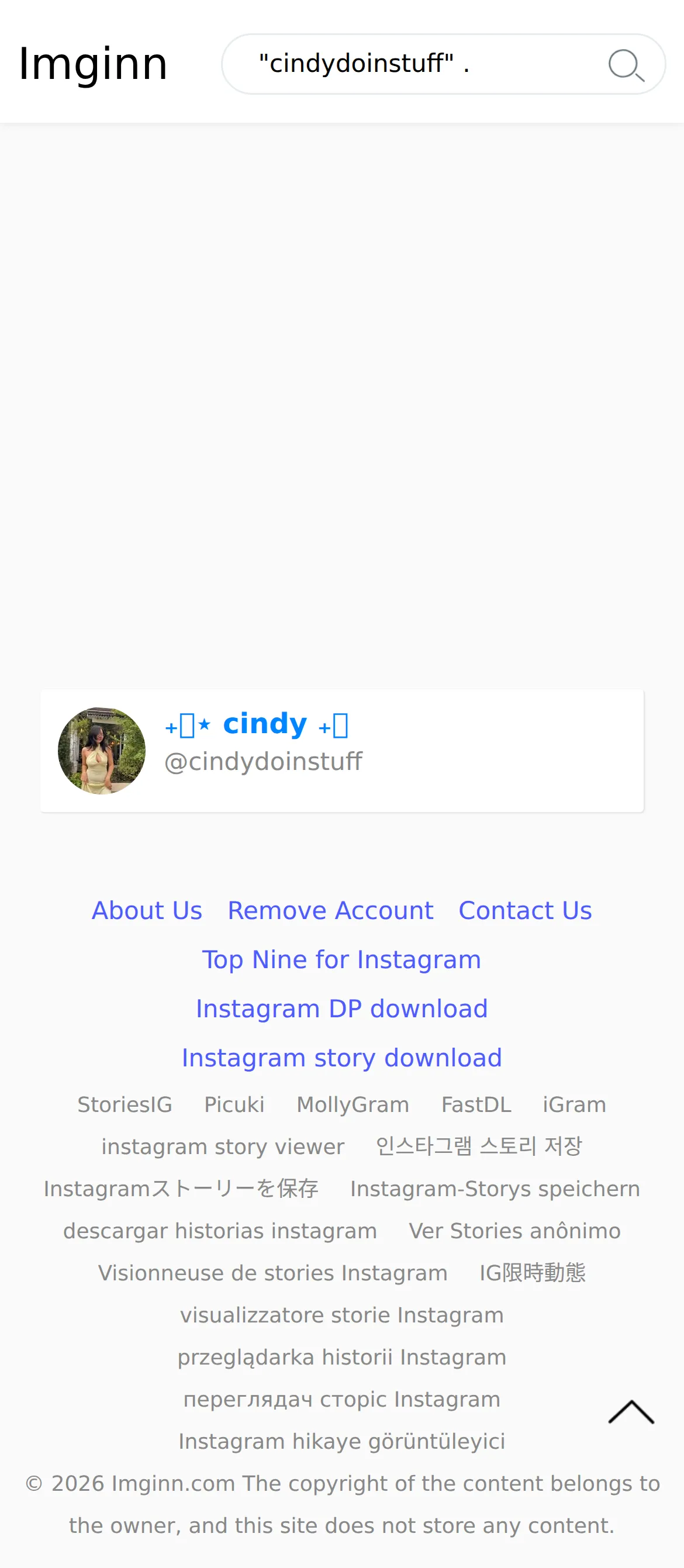Open the iGram link
The image size is (684, 1568).
pyautogui.click(x=575, y=1105)
